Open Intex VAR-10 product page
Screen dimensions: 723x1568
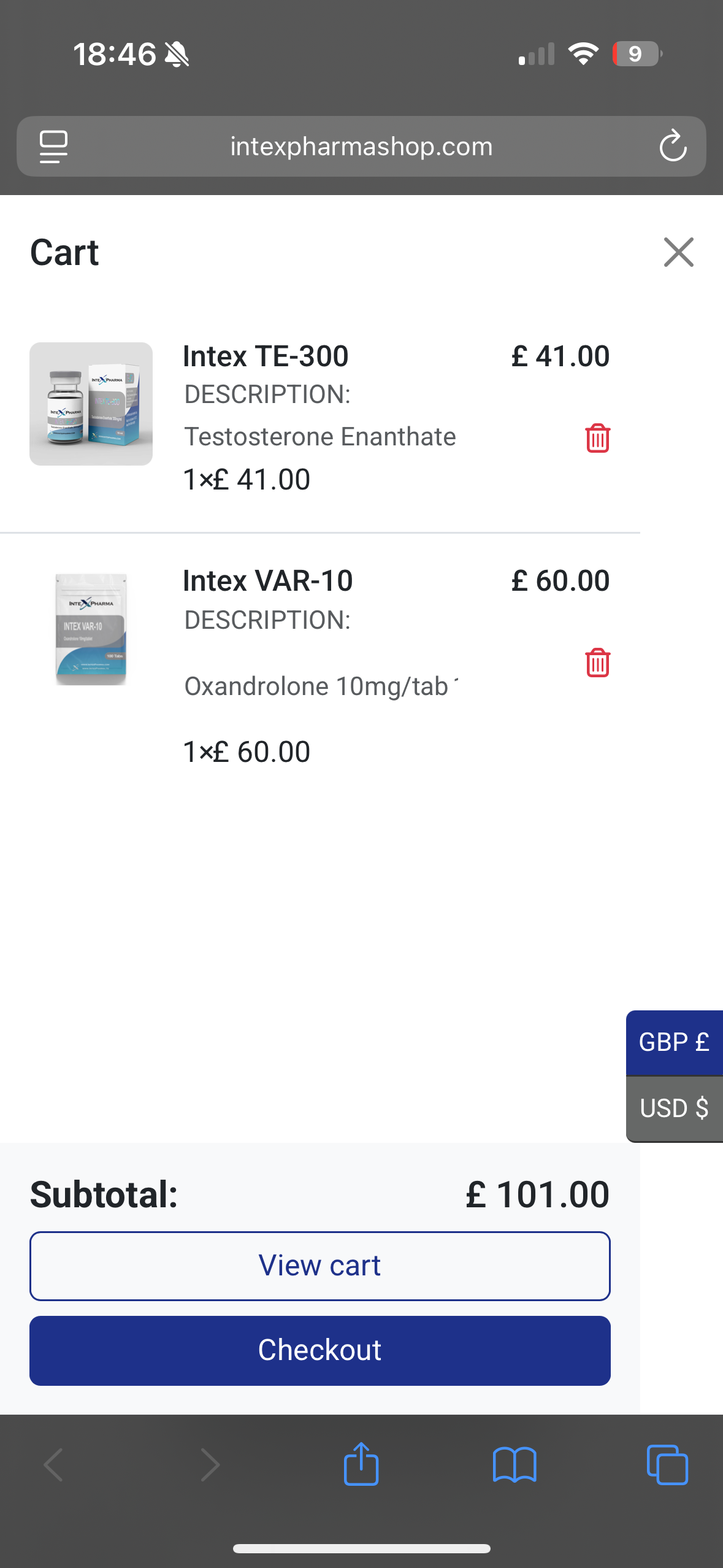pos(268,581)
